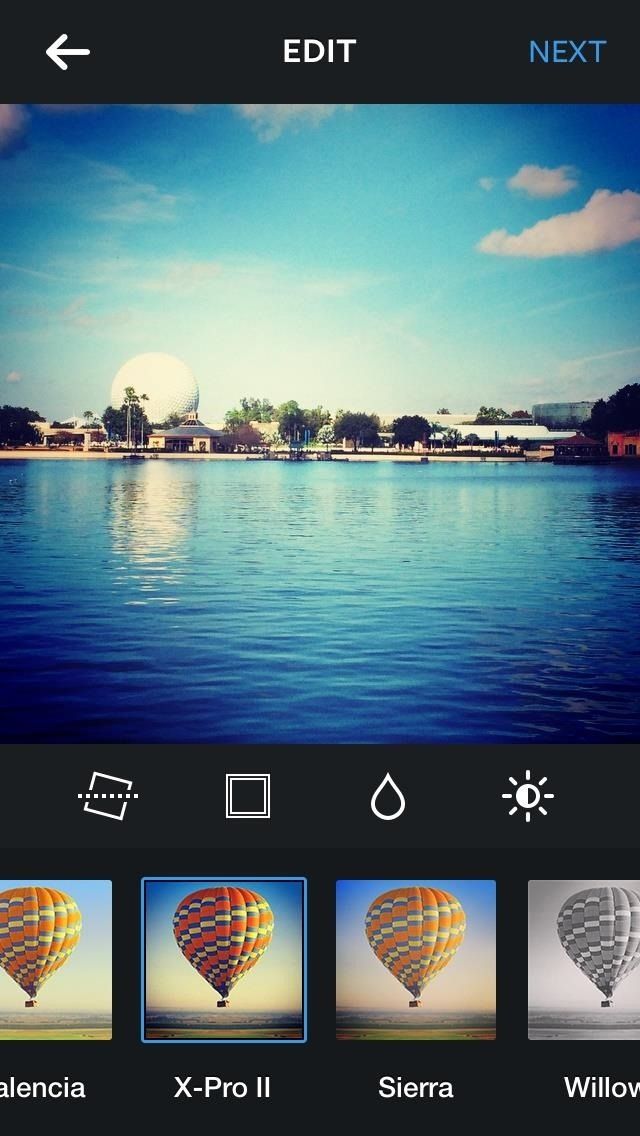
Task: Apply the Valencia filter
Action: pos(50,960)
